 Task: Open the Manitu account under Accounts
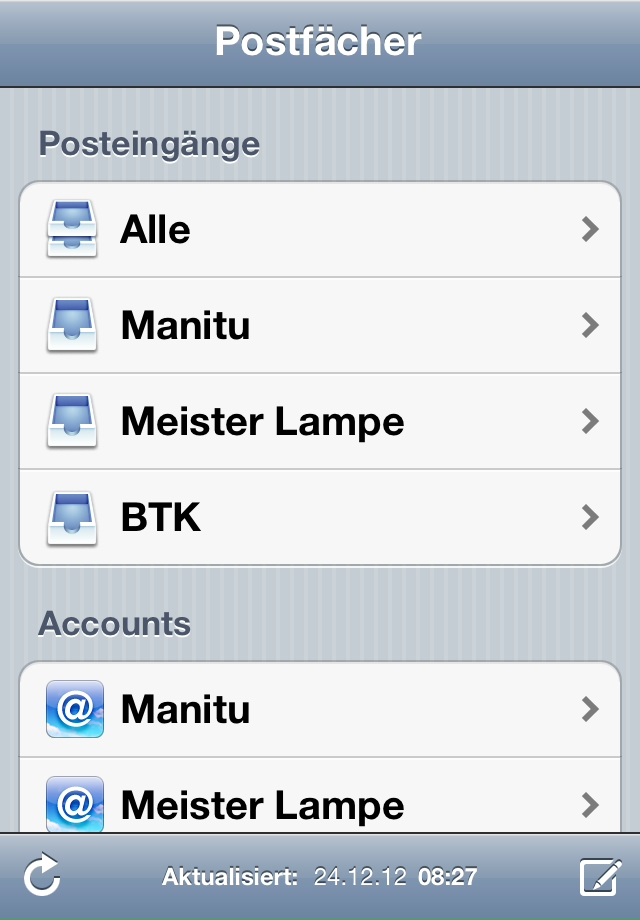click(320, 710)
